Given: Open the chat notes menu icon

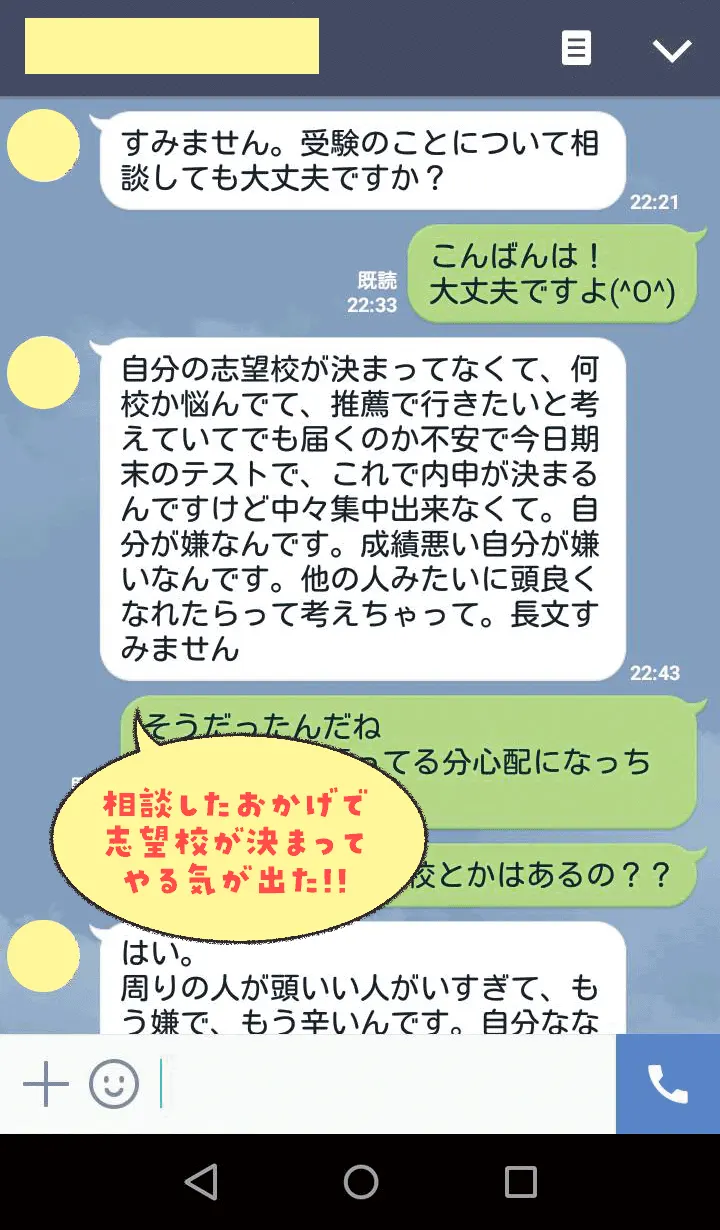Looking at the screenshot, I should click(x=577, y=47).
